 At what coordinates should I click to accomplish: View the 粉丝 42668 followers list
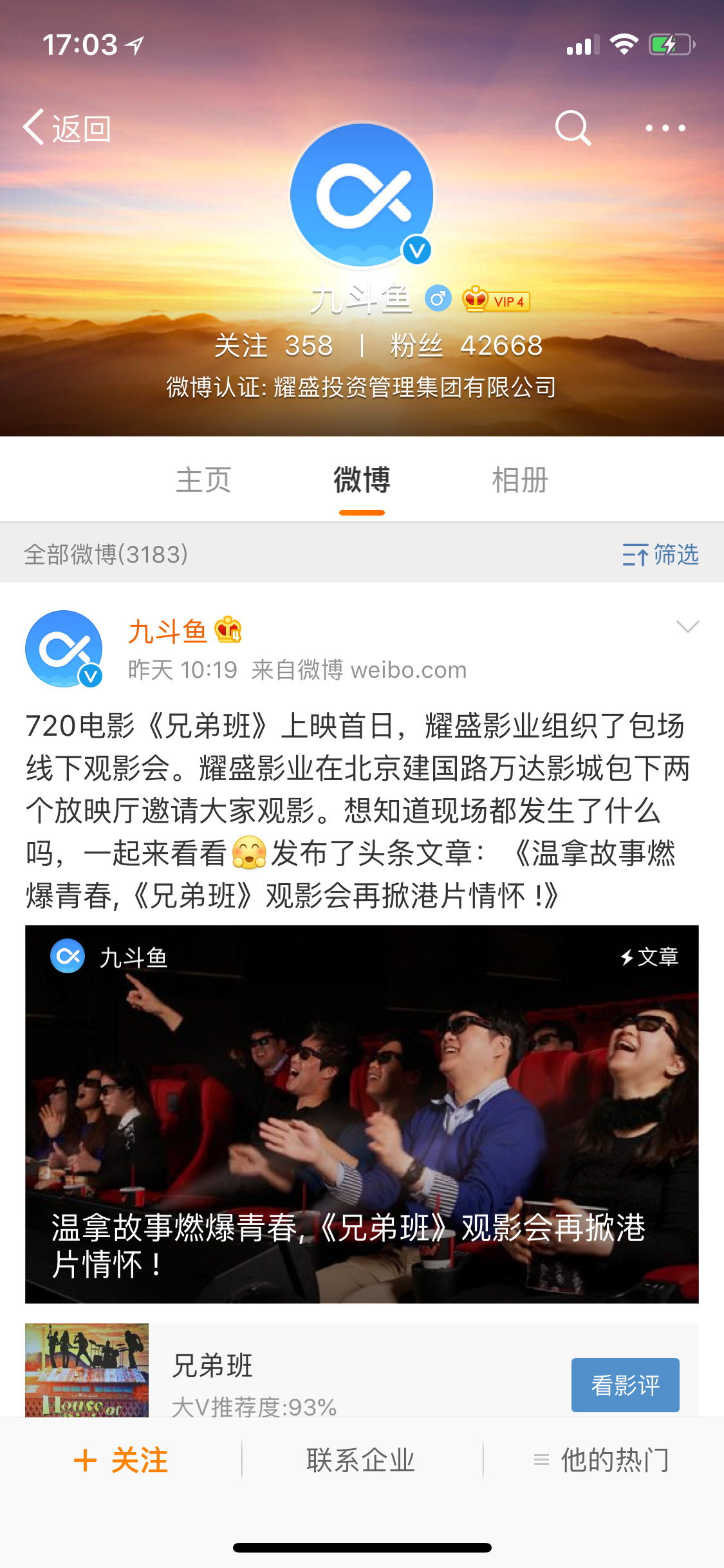click(466, 346)
